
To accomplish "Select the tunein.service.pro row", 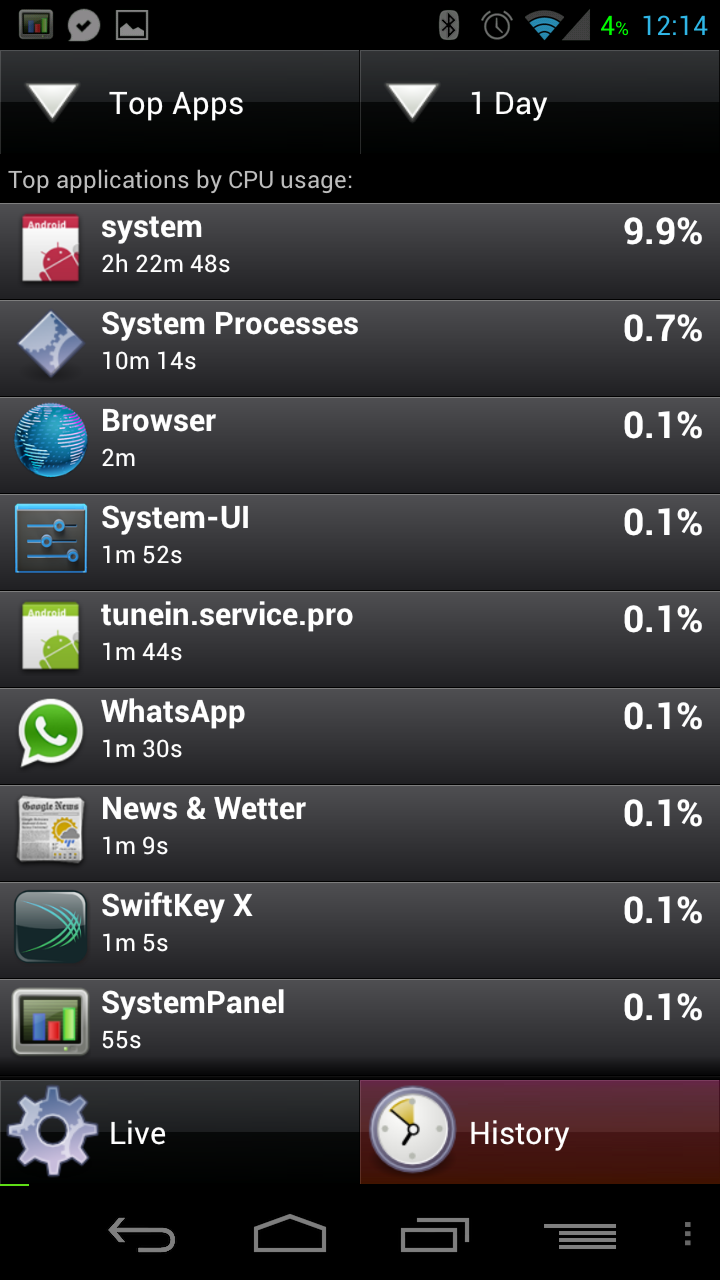I will point(360,640).
